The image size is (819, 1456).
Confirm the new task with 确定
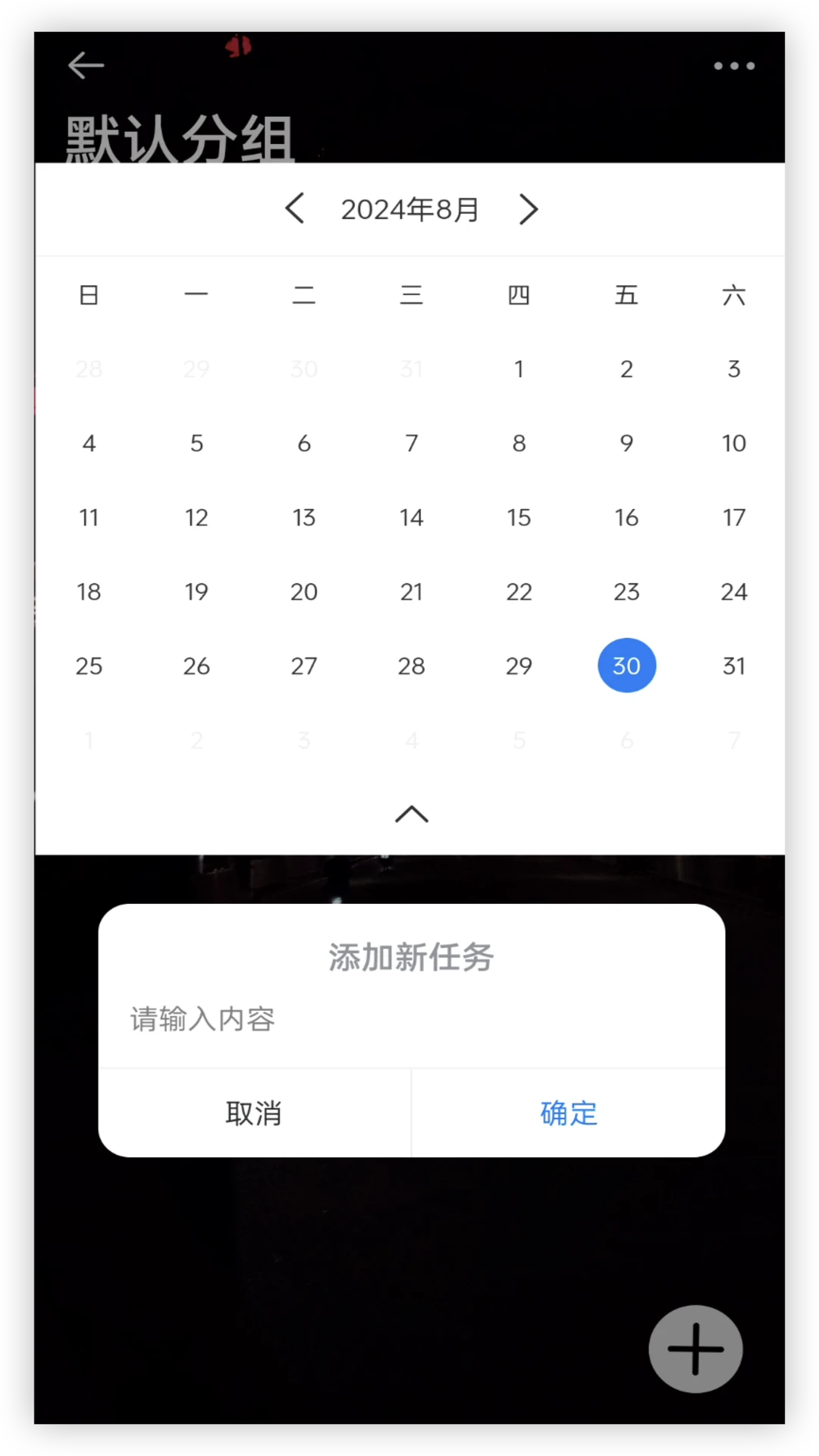pos(569,1113)
